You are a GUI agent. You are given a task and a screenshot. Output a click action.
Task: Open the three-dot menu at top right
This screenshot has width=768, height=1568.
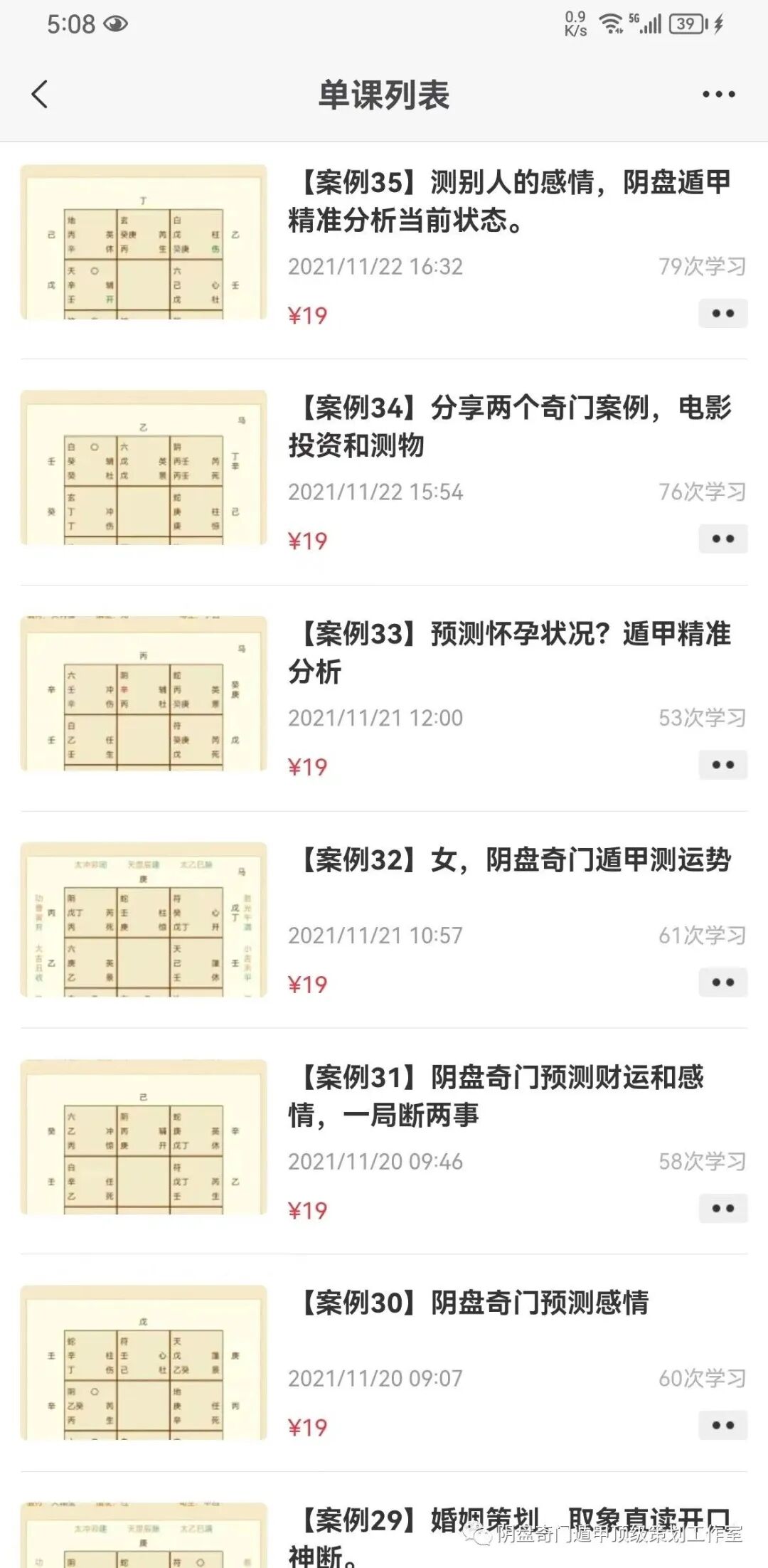[719, 92]
